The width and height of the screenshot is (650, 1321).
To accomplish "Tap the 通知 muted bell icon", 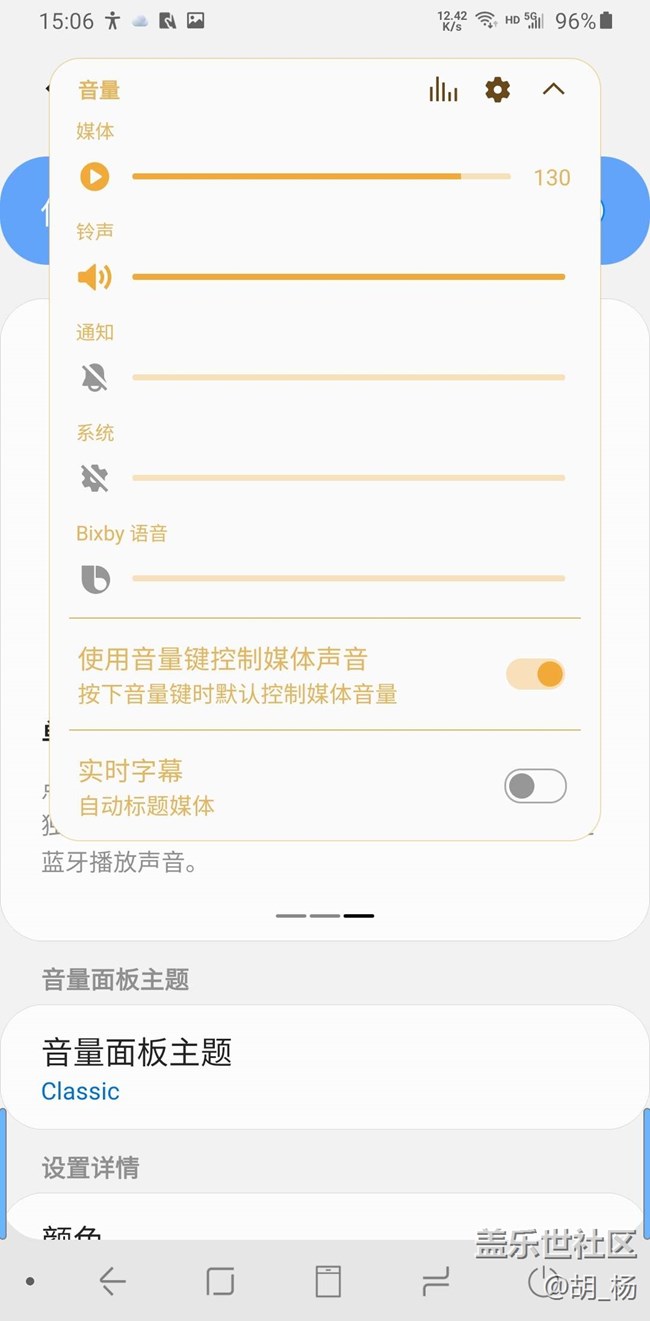I will [x=95, y=378].
